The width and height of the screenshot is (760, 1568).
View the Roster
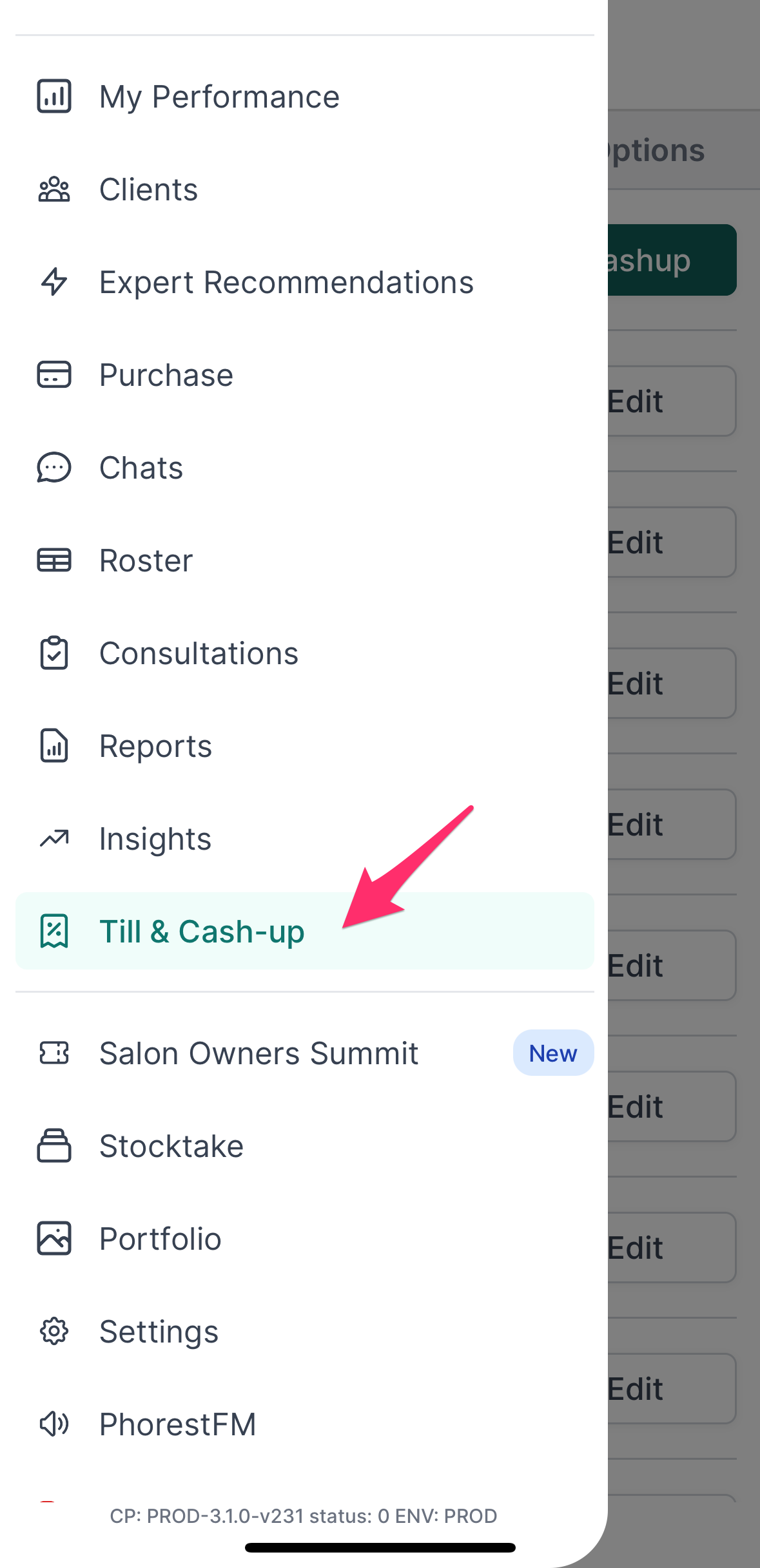click(304, 560)
